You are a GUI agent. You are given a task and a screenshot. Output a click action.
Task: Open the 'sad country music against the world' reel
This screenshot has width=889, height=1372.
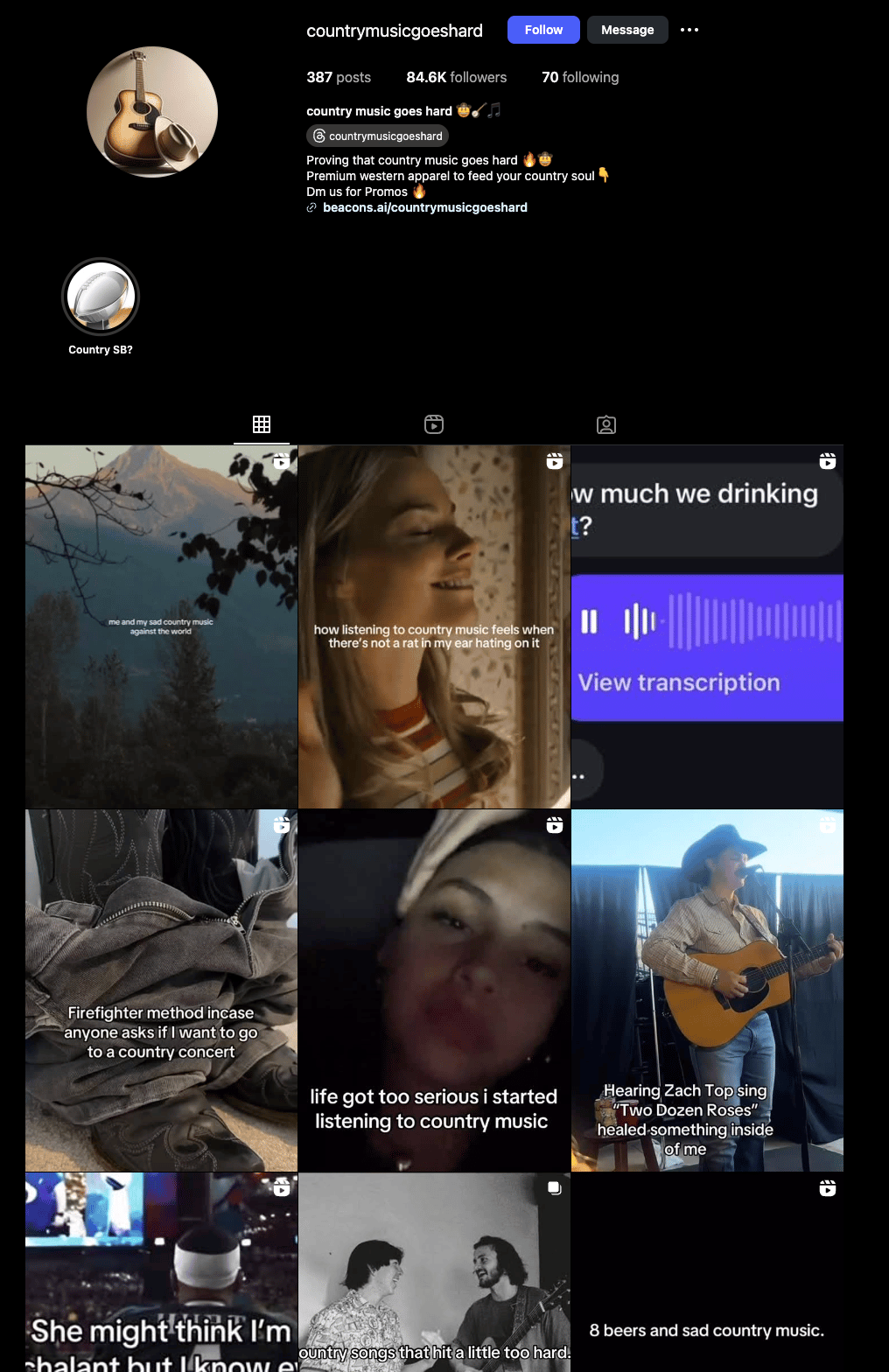click(161, 626)
